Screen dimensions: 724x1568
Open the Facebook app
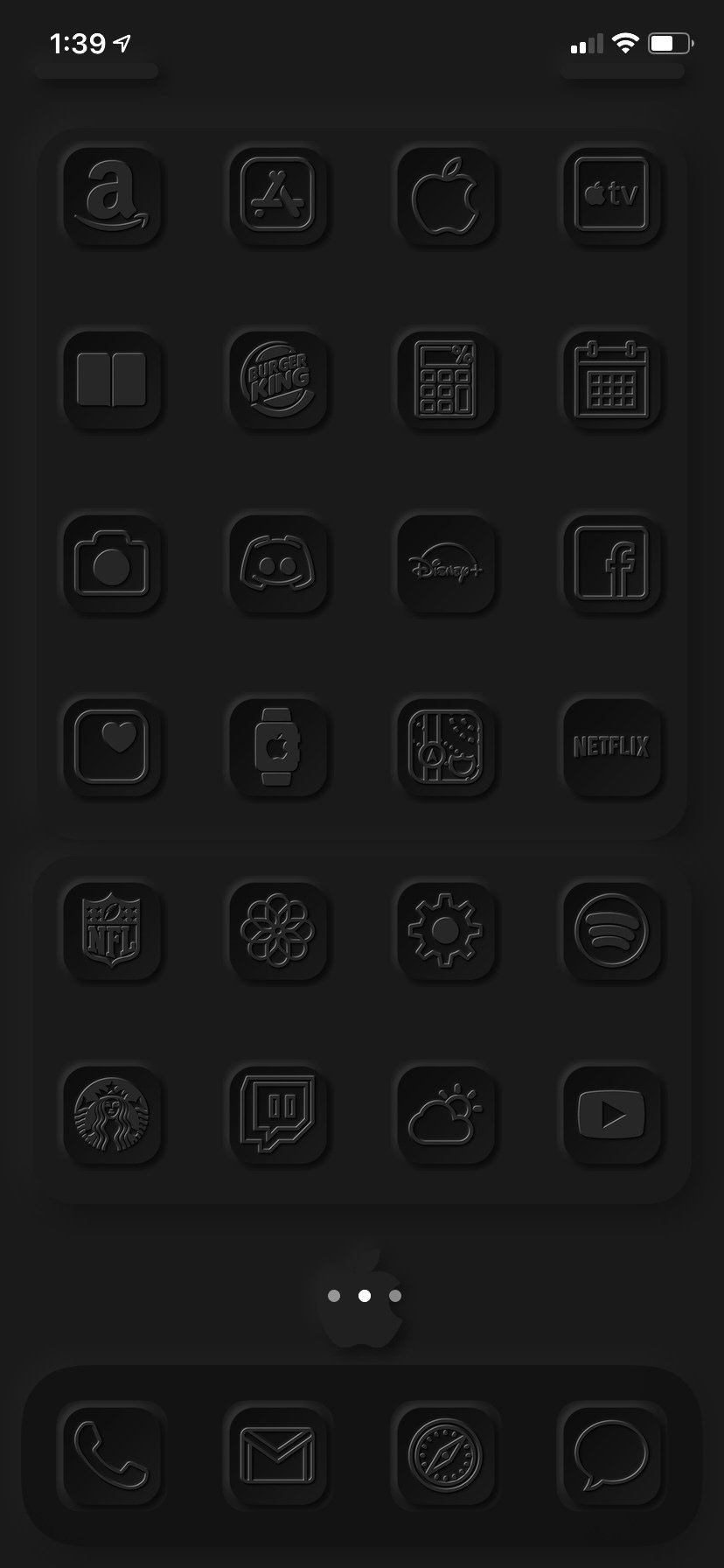pos(611,563)
